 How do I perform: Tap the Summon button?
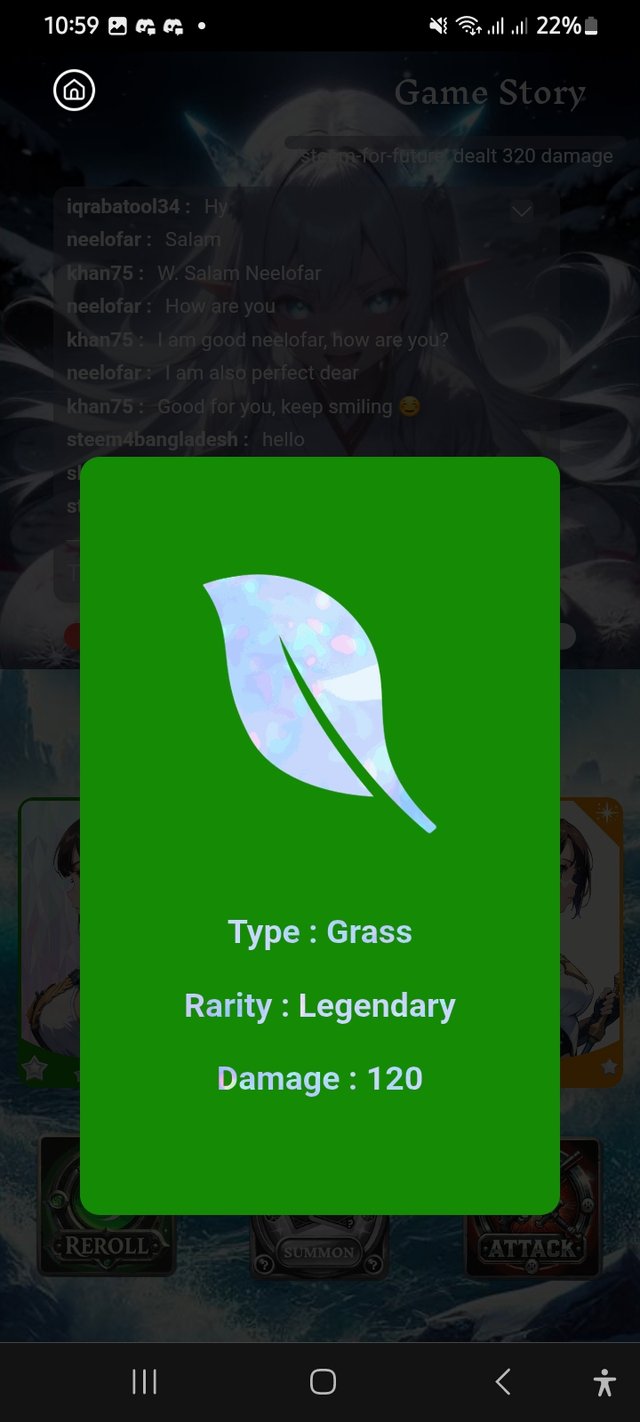319,1251
